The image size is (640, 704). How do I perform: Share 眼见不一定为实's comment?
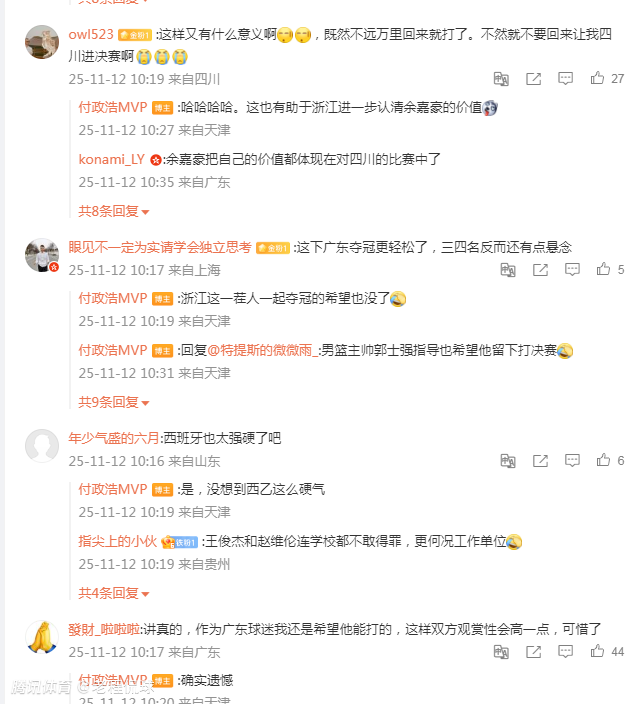[x=540, y=270]
